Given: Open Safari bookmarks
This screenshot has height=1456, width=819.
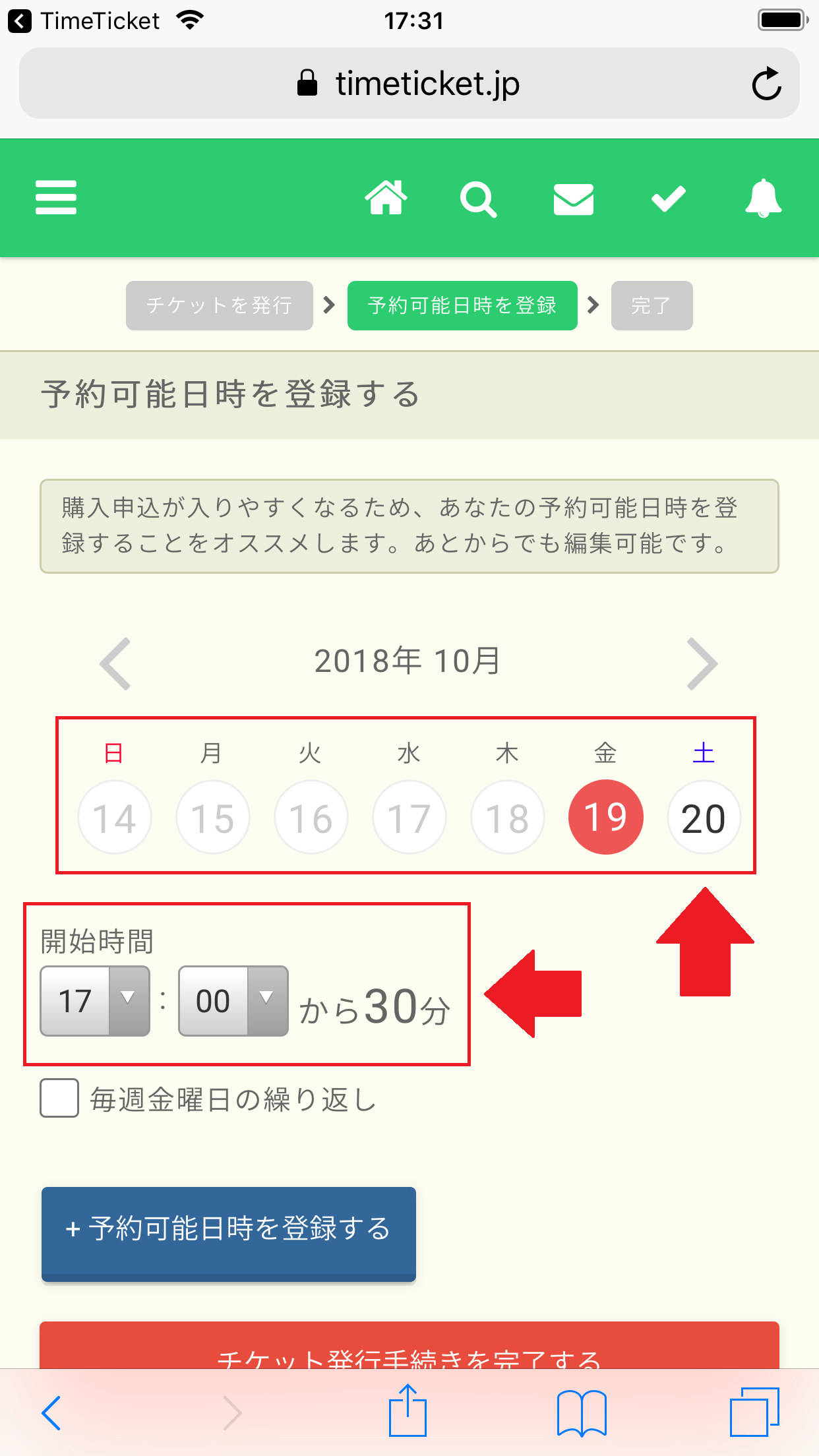Looking at the screenshot, I should pyautogui.click(x=581, y=1412).
